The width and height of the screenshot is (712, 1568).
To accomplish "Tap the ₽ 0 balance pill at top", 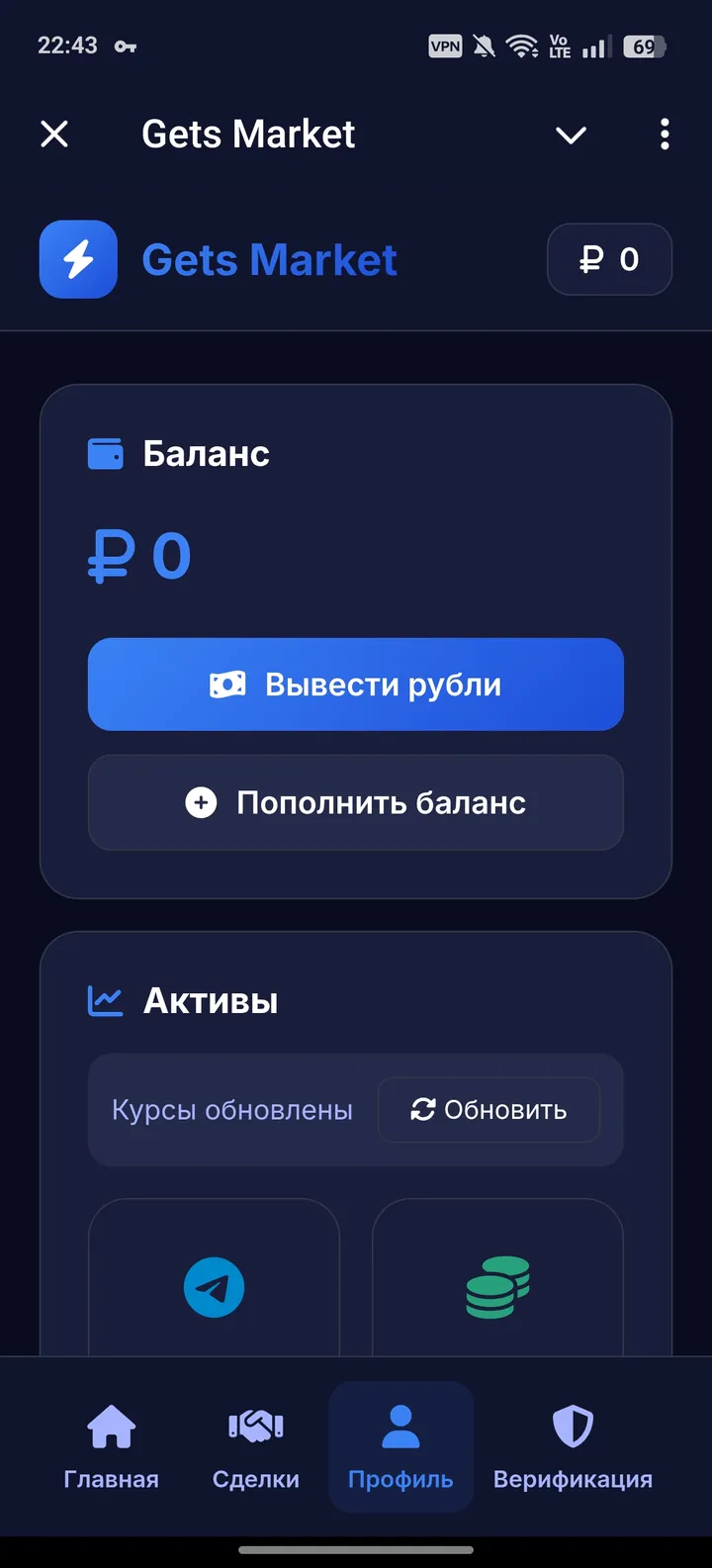I will tap(609, 259).
